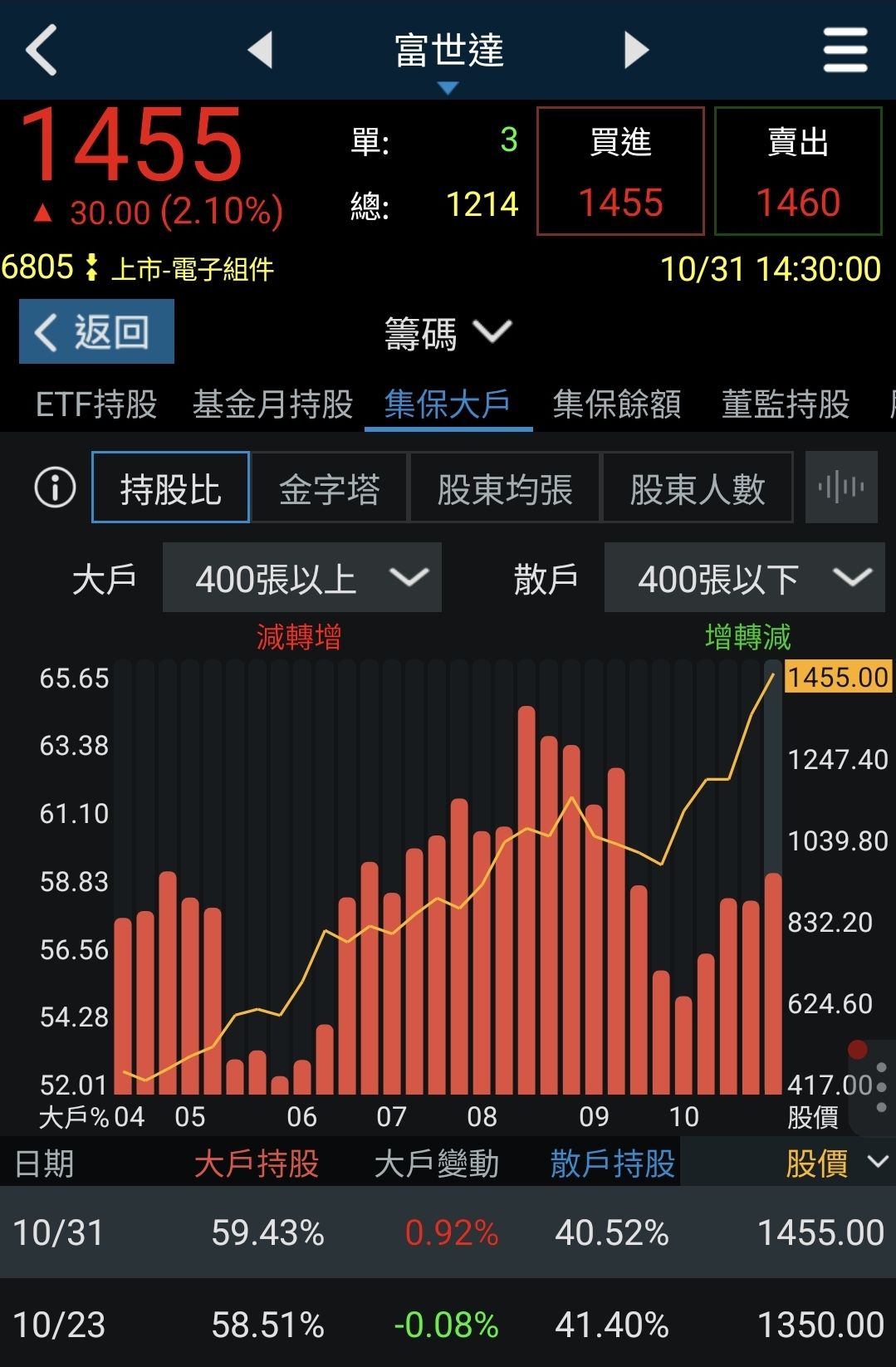
Task: Open the 大戶 400張以上 dropdown
Action: [302, 578]
